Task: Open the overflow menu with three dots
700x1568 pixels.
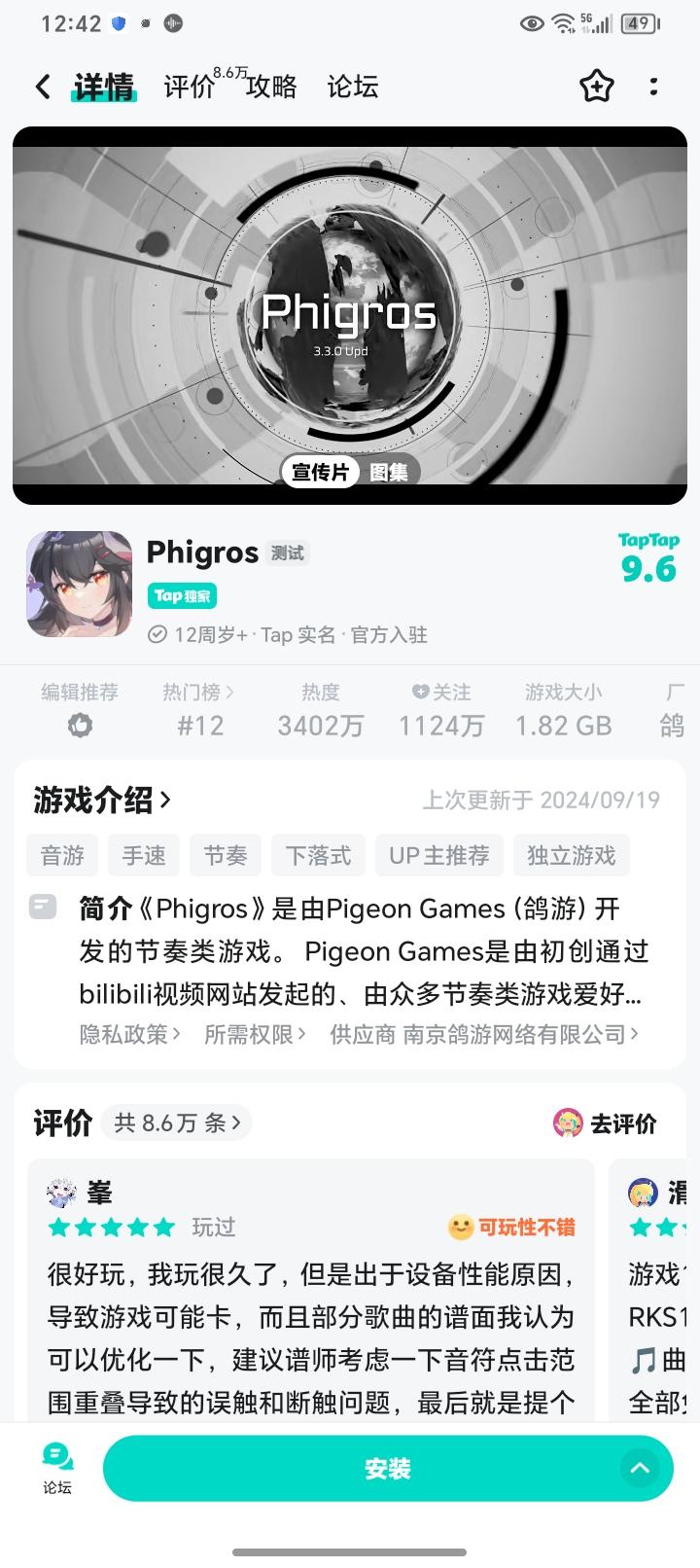Action: pos(654,87)
